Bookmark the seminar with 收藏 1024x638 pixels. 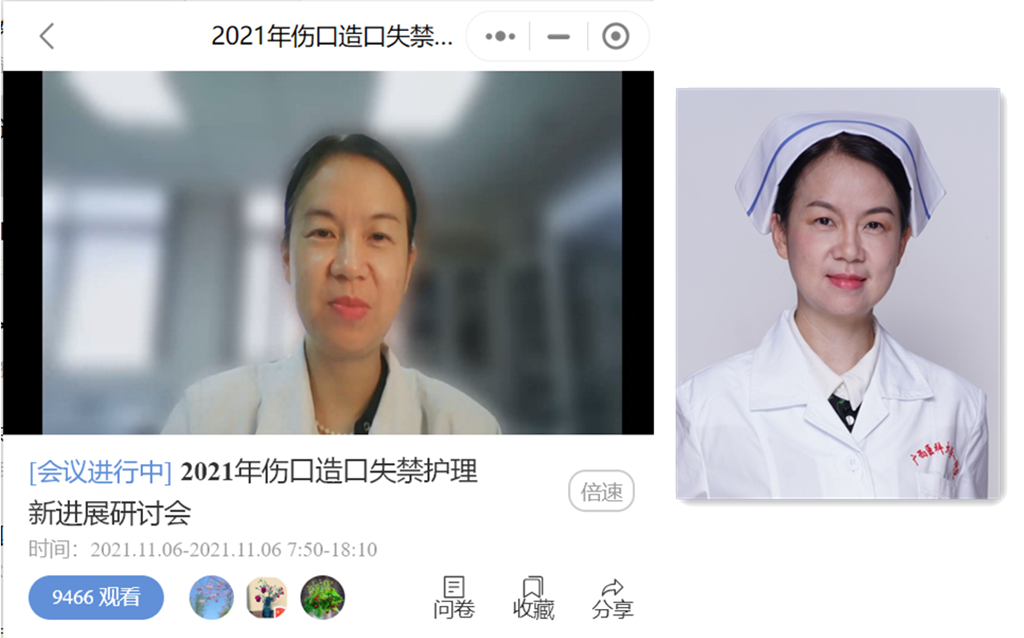[533, 597]
